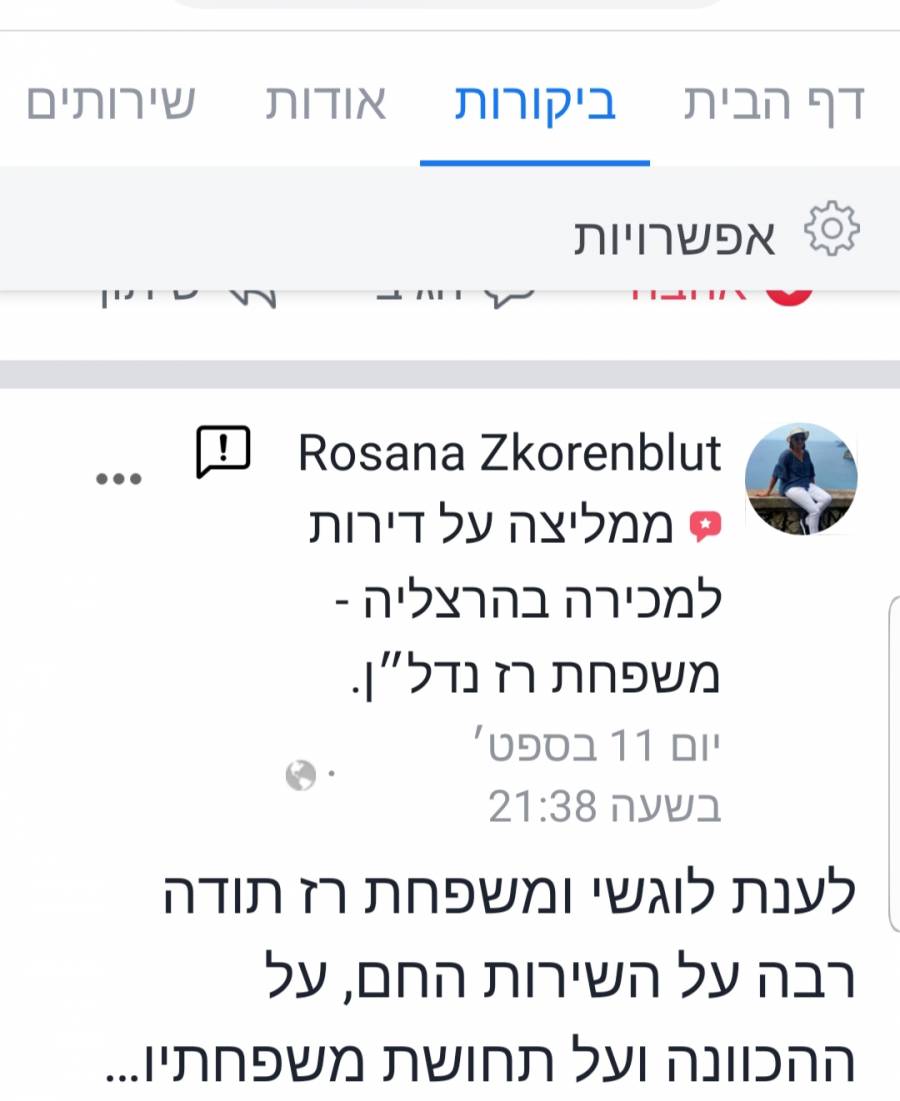Open the שירותים tab
This screenshot has height=1101, width=900.
point(110,103)
